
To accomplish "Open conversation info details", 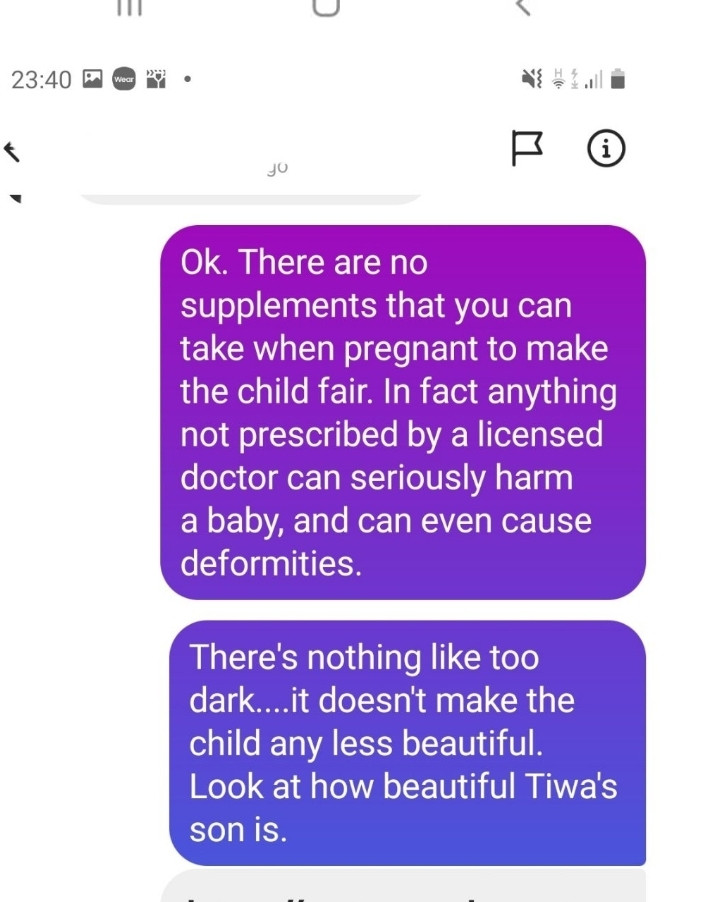I will point(605,149).
